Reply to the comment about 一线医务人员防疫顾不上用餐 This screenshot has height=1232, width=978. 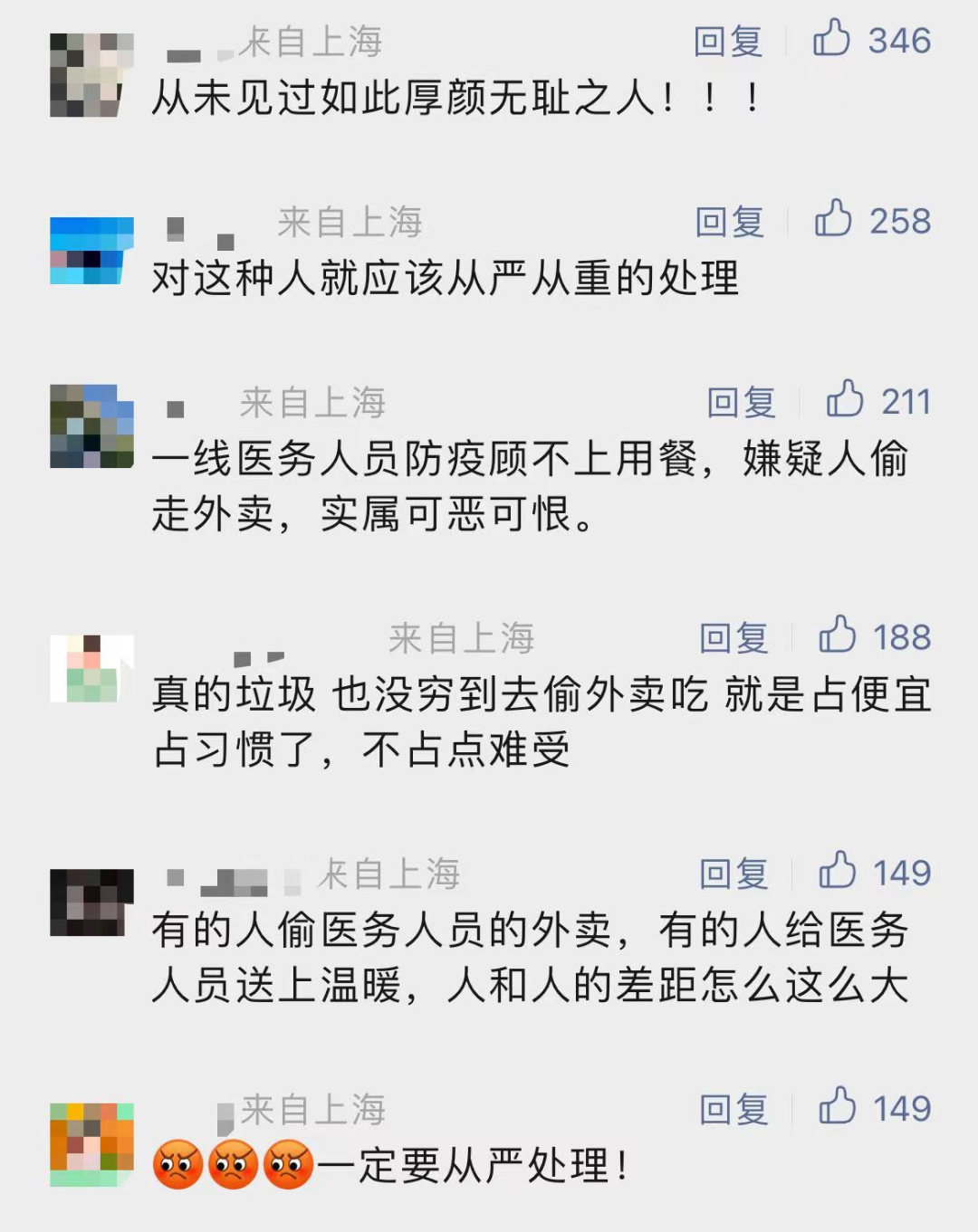tap(741, 403)
